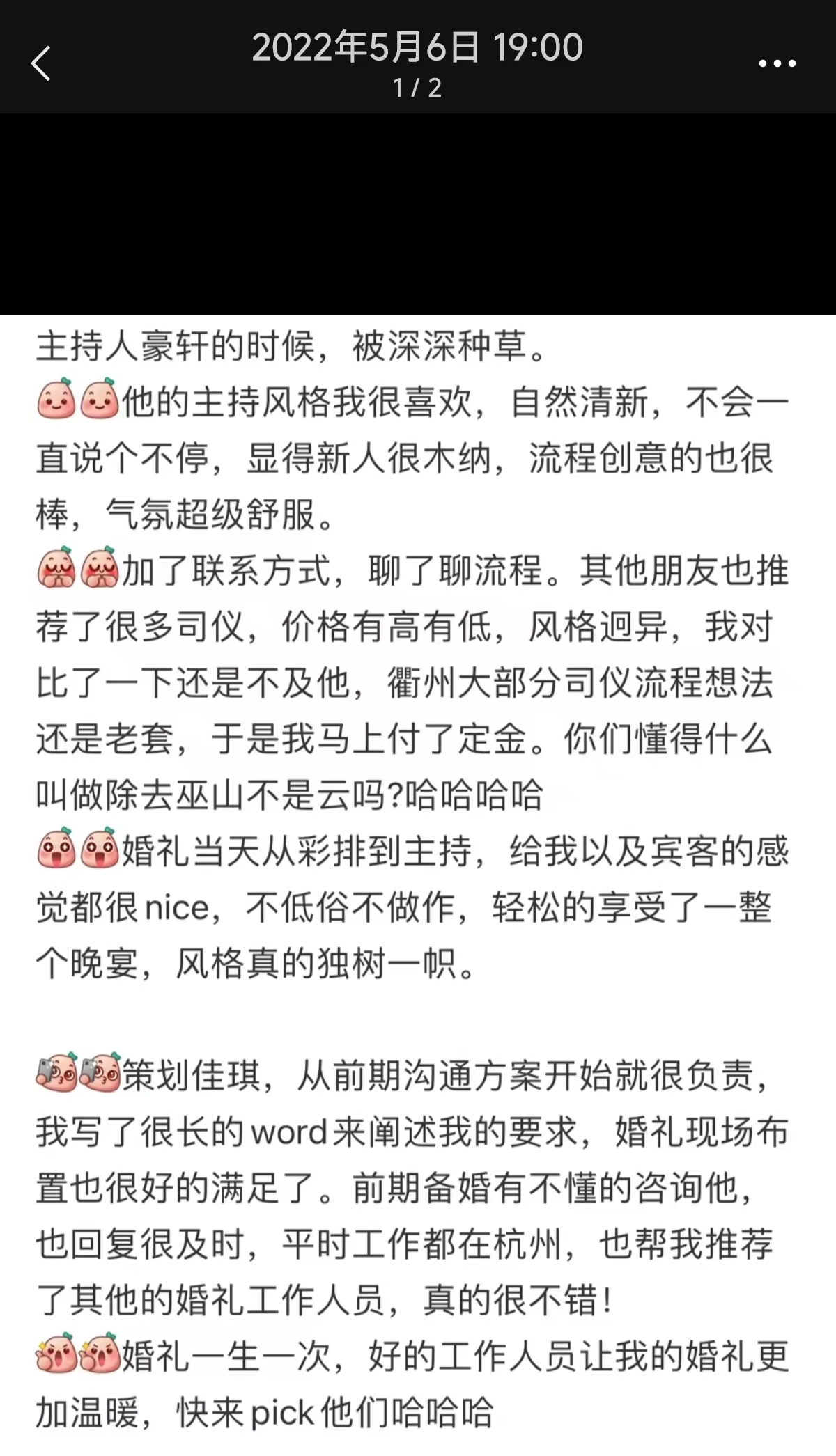The height and width of the screenshot is (1456, 836).
Task: Tap the review screenshot to toggle the viewer bar
Action: [x=418, y=884]
